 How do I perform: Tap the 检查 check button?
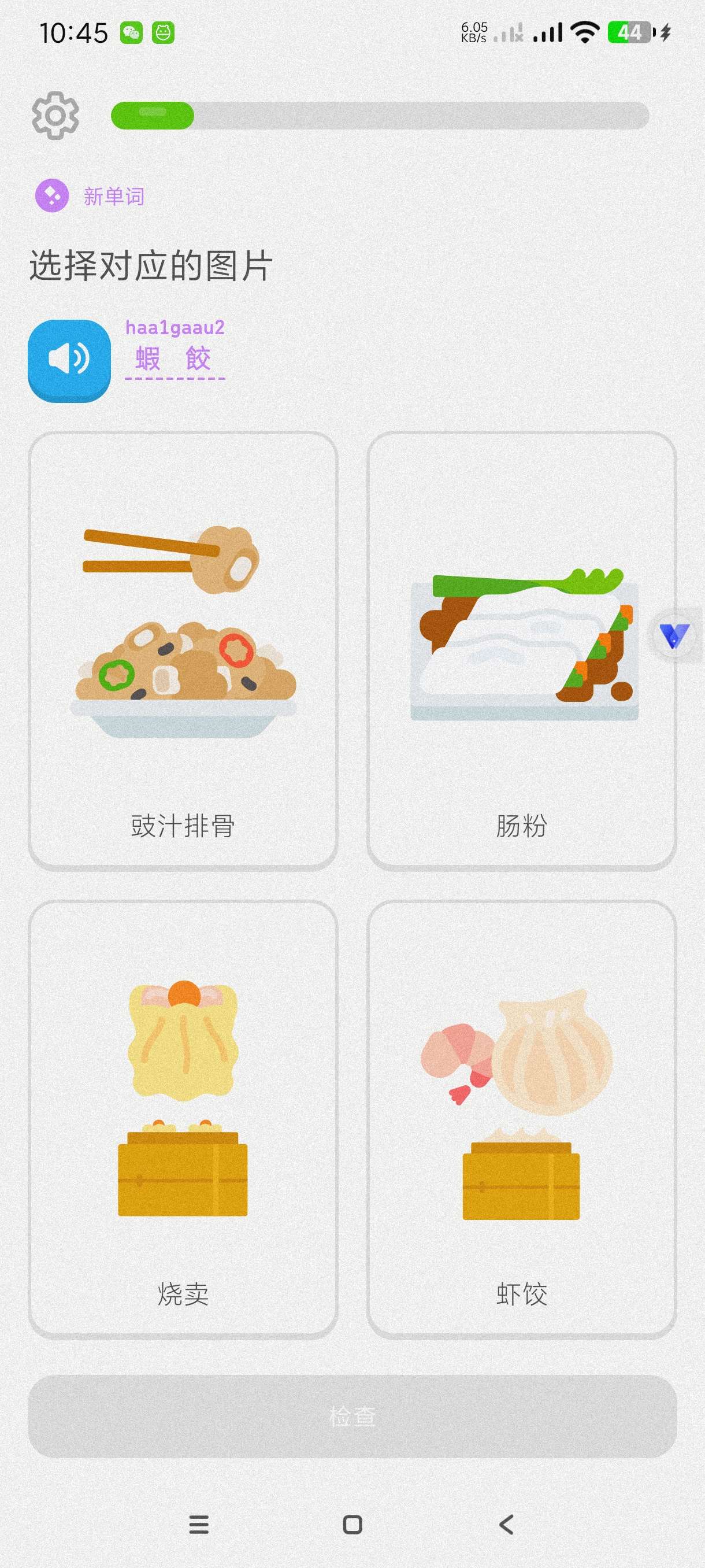pos(352,1416)
